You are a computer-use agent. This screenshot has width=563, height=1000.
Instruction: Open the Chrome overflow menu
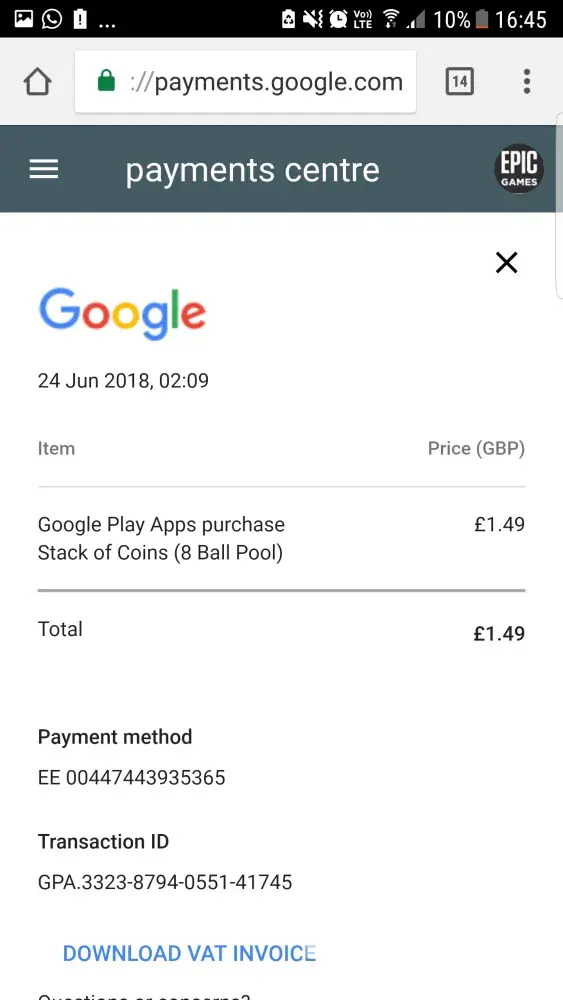point(527,82)
